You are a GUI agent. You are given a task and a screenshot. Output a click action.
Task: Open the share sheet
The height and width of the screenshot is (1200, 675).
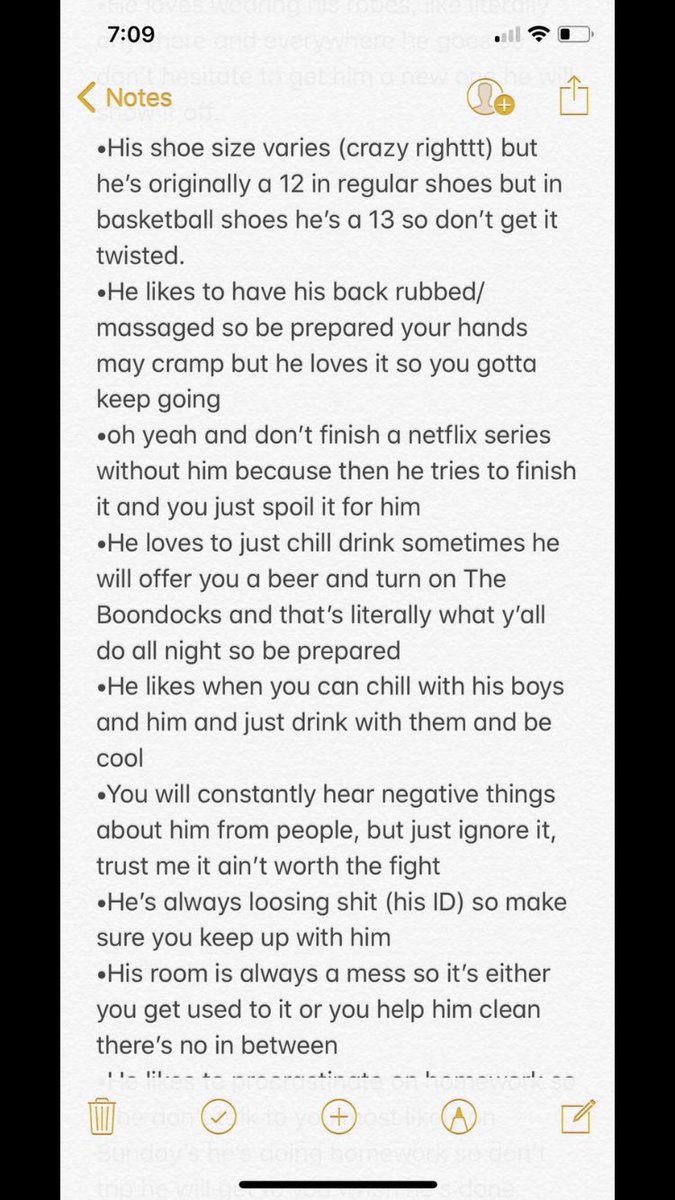pyautogui.click(x=572, y=97)
